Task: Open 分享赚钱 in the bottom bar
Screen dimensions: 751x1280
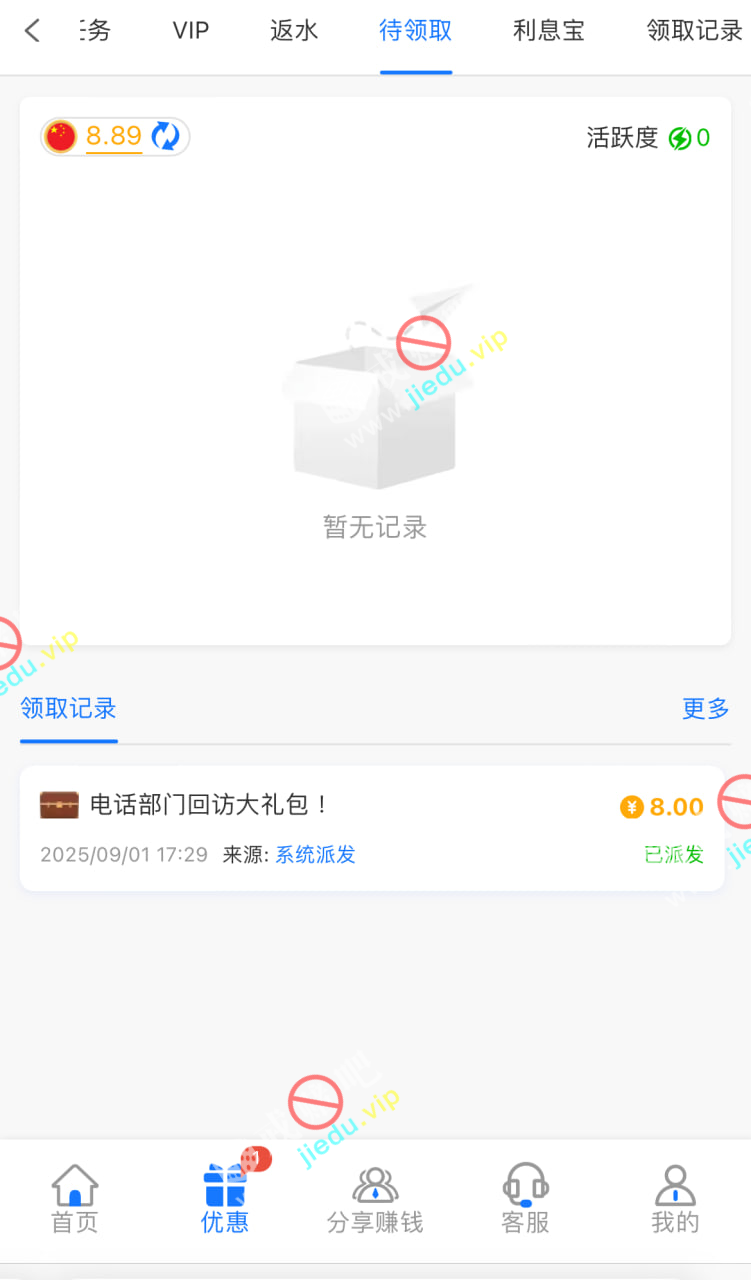Action: (375, 1199)
